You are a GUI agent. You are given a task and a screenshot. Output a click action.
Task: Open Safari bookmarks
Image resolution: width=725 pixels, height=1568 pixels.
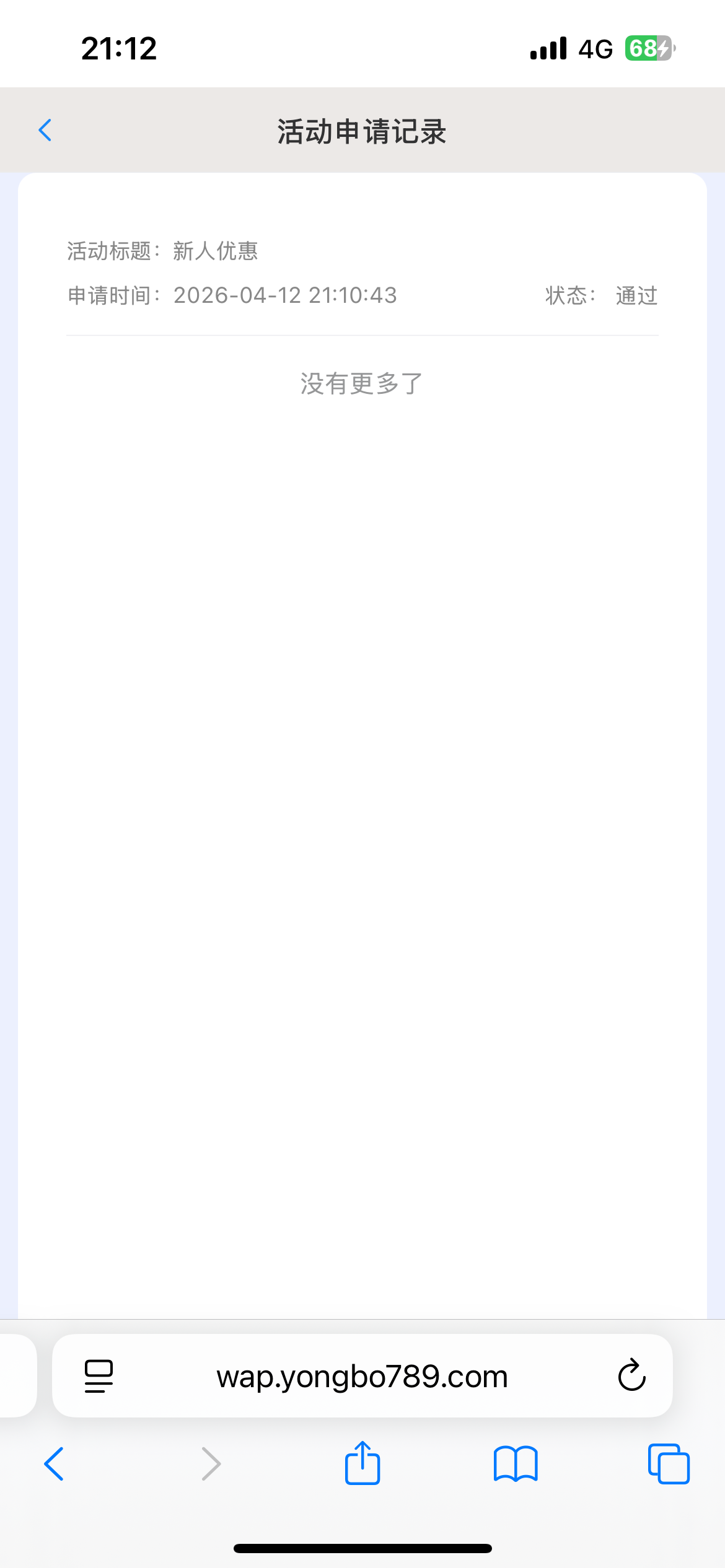pos(515,1464)
